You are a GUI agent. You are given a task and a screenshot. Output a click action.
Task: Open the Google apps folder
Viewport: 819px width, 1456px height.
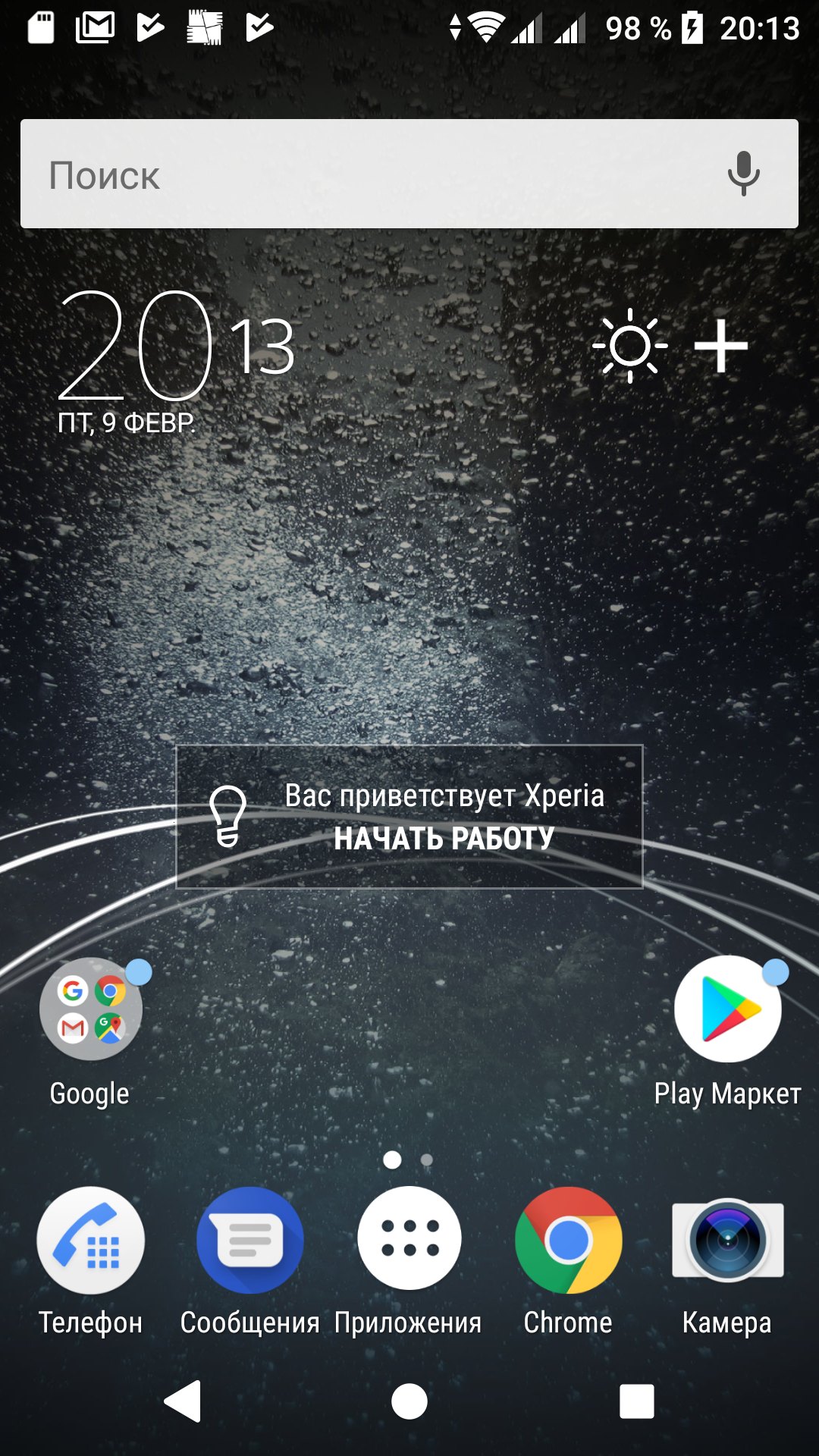point(91,1010)
